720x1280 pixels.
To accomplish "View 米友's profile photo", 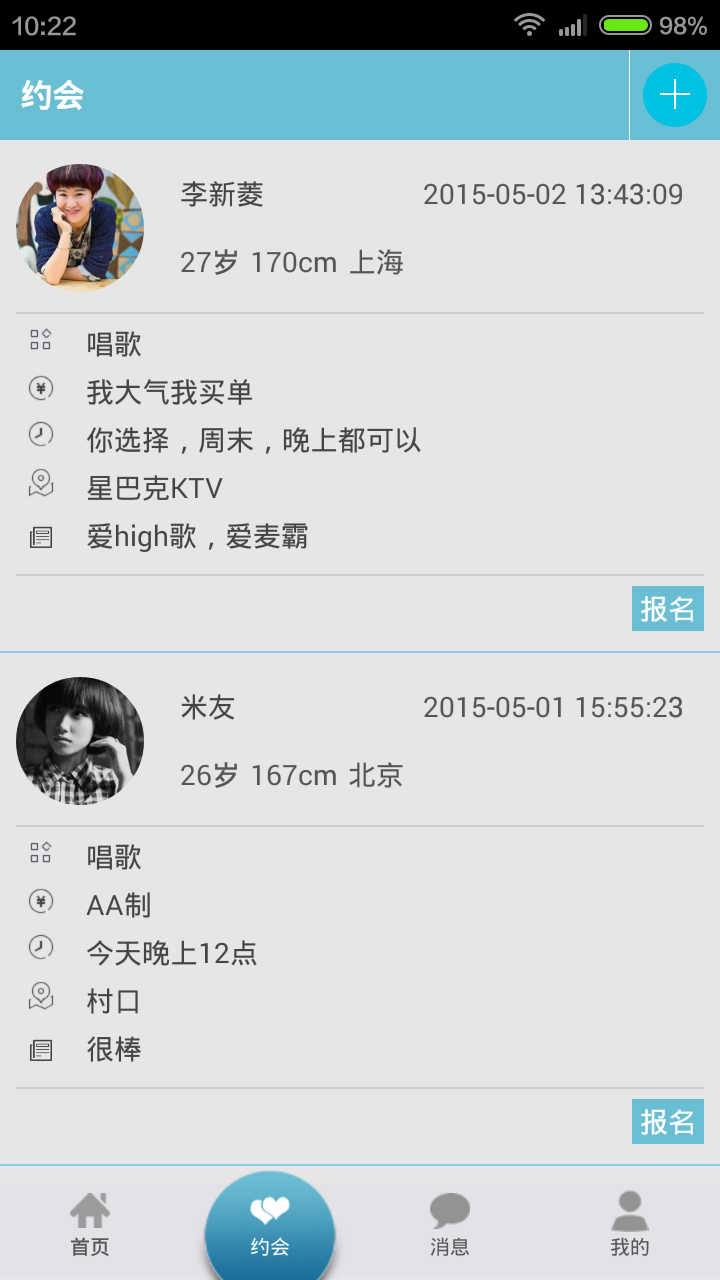I will point(80,741).
